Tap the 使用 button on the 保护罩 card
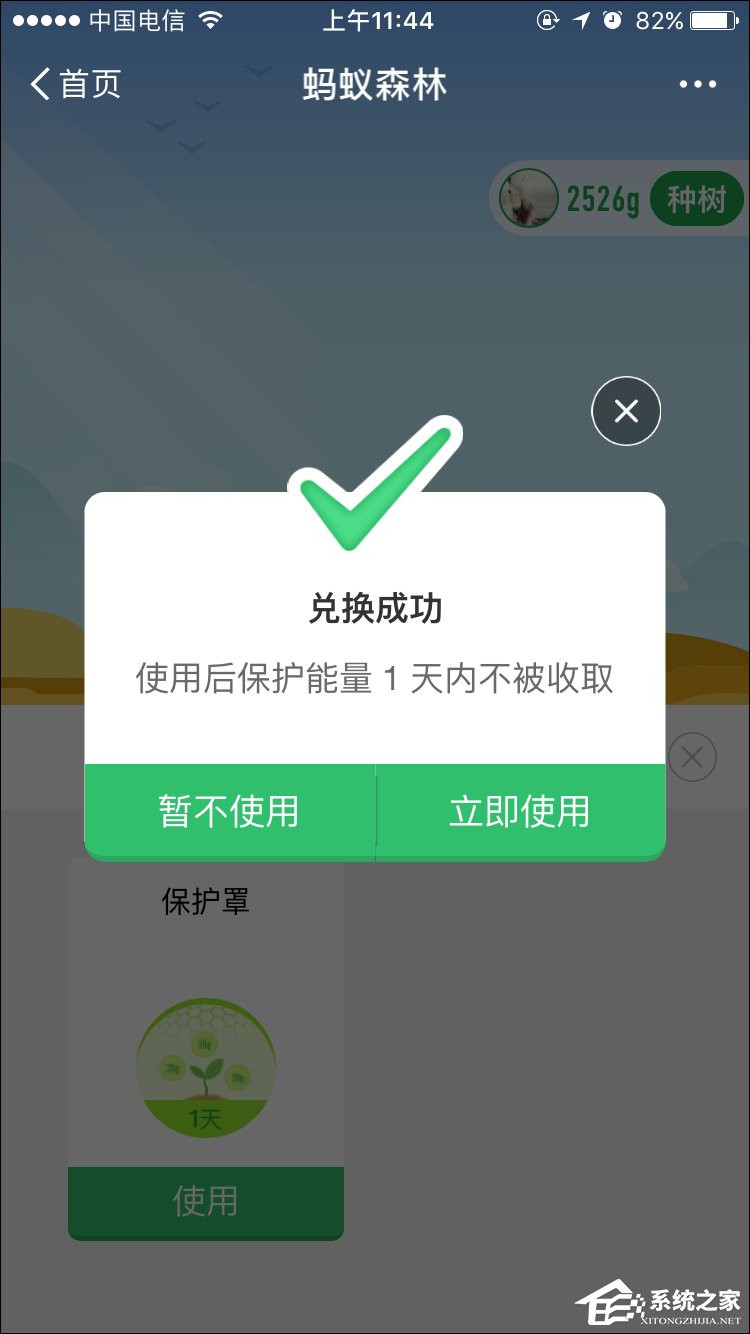The height and width of the screenshot is (1334, 750). pyautogui.click(x=205, y=1203)
